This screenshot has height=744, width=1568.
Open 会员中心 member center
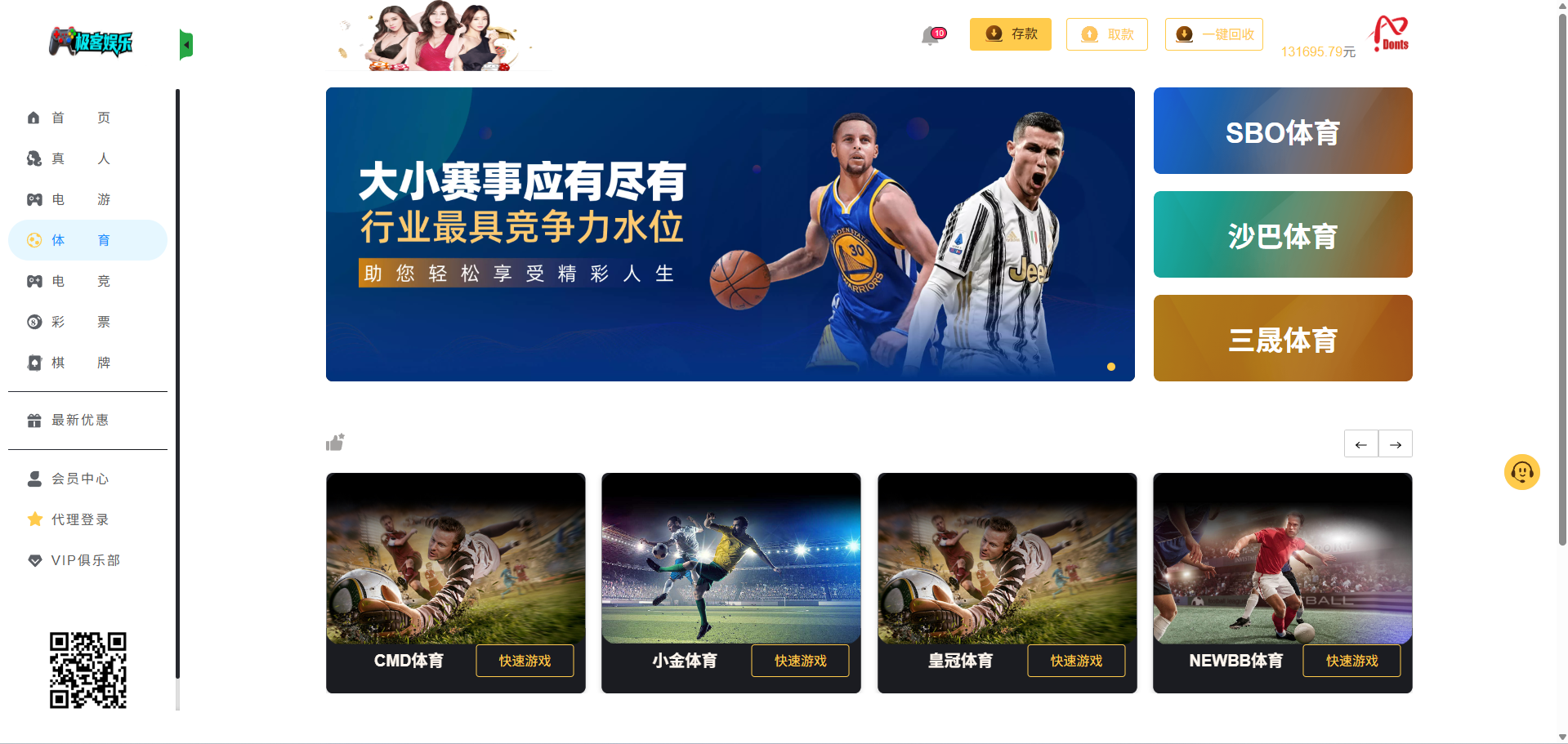tap(69, 479)
